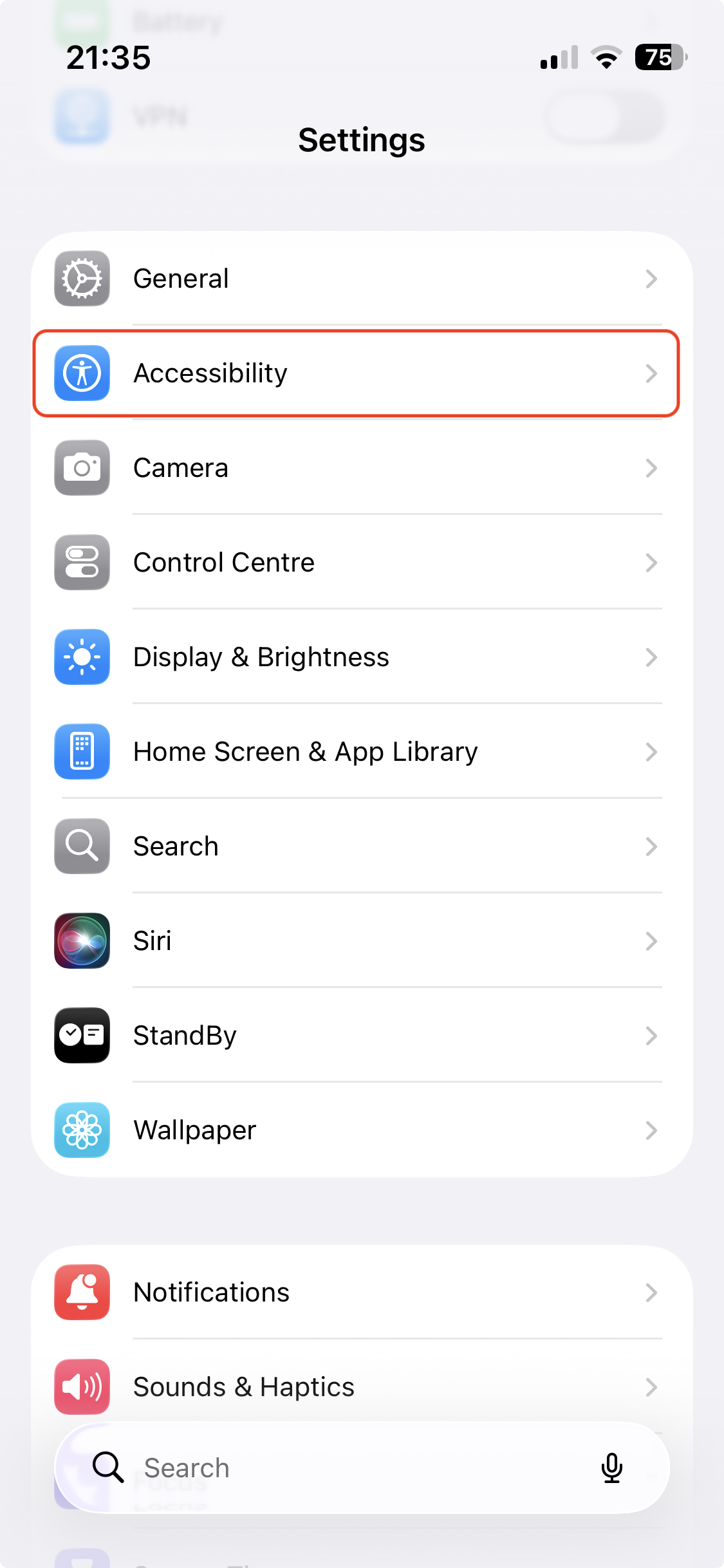Viewport: 724px width, 1568px height.
Task: Open Display & Brightness settings
Action: tap(360, 657)
